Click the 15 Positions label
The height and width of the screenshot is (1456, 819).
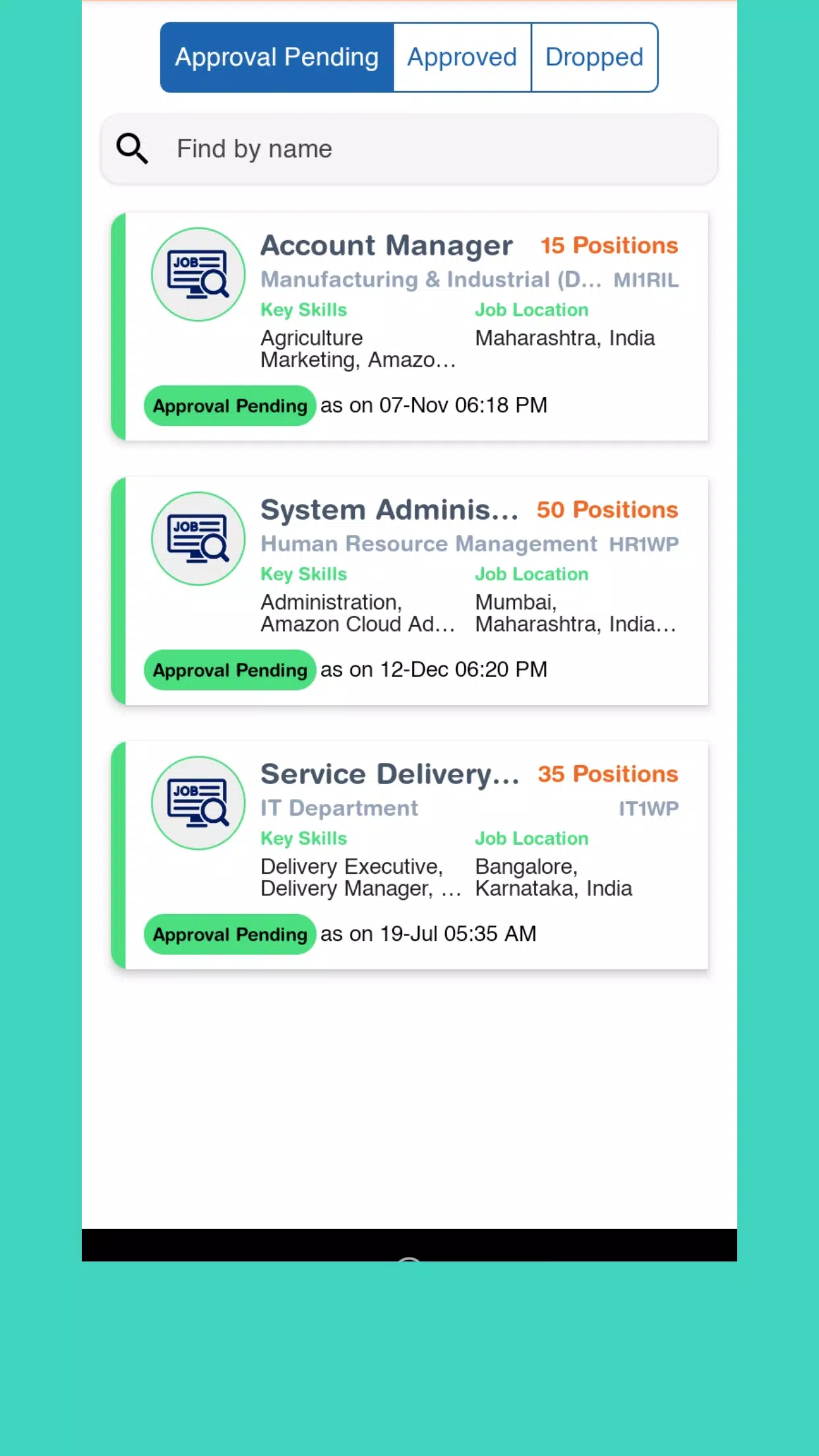[x=609, y=245]
